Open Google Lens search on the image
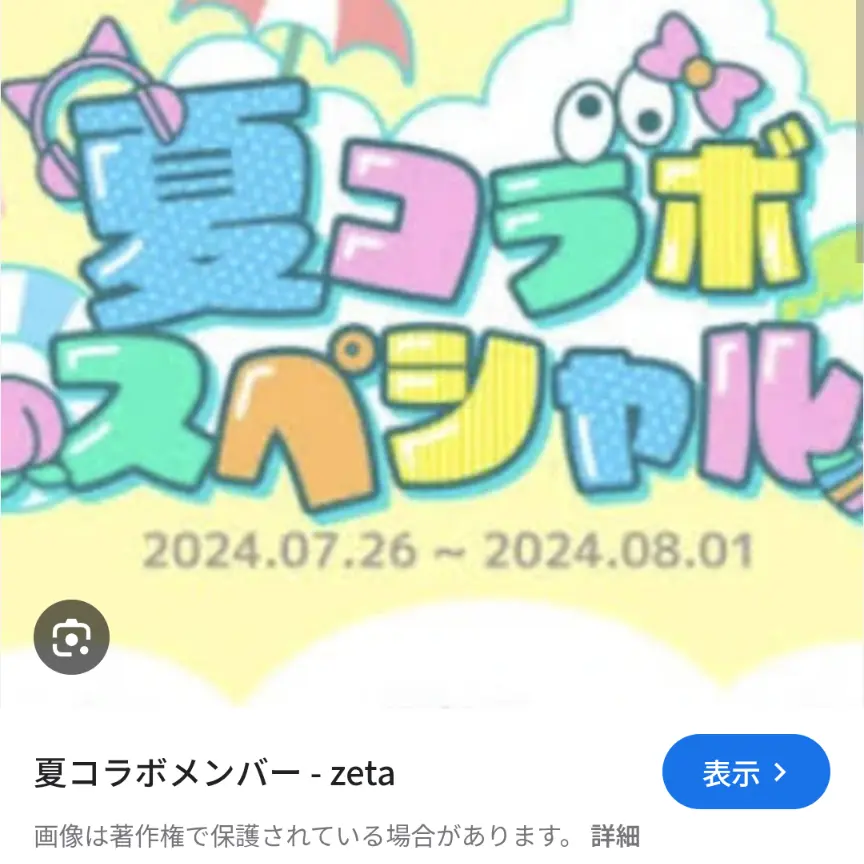The height and width of the screenshot is (864, 864). [71, 636]
